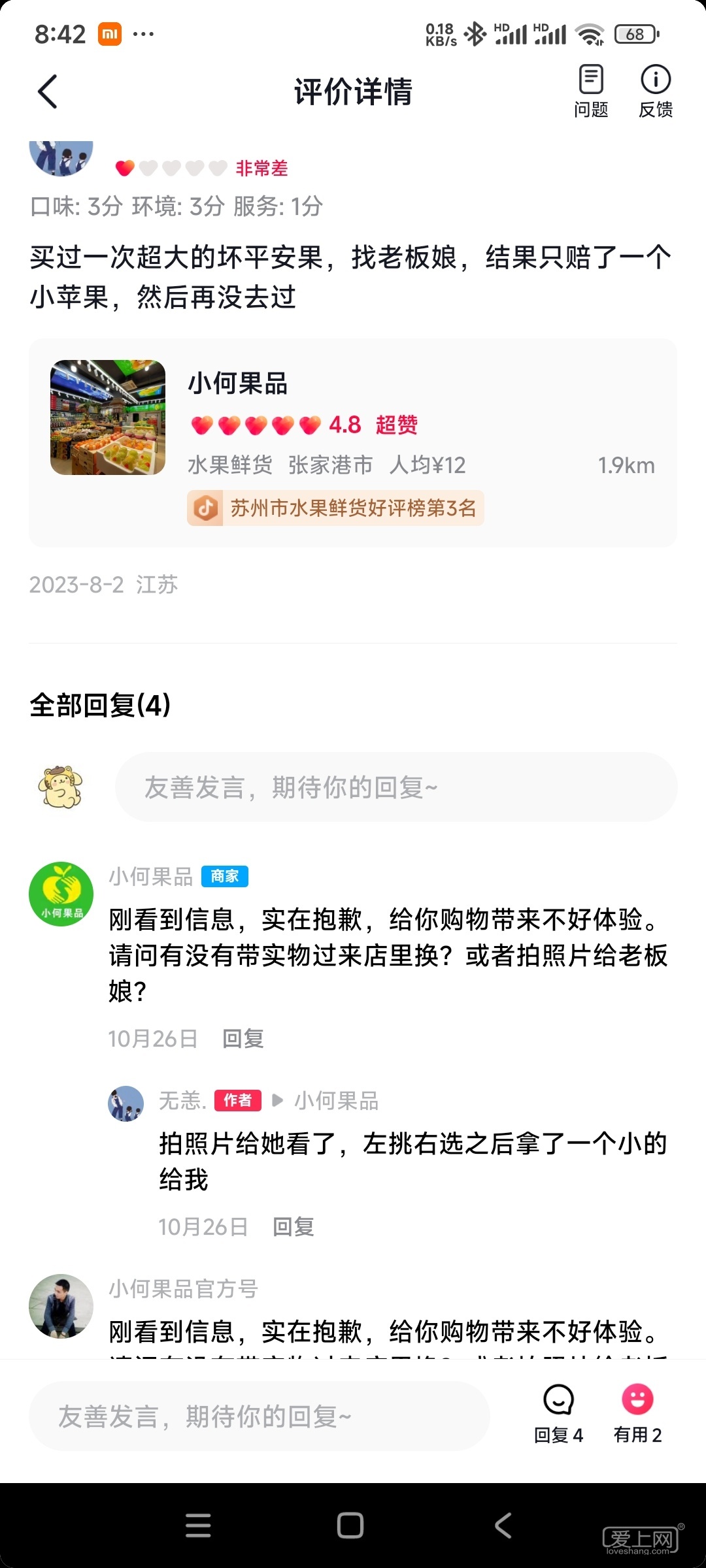Open the 反馈 feedback option
The image size is (706, 1568).
pyautogui.click(x=655, y=91)
